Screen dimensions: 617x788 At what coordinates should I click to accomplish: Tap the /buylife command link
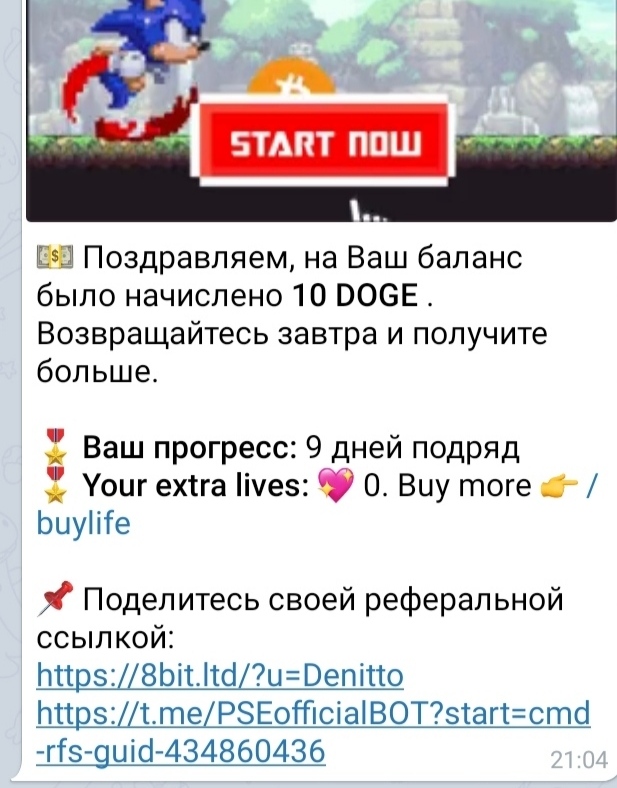coord(83,523)
